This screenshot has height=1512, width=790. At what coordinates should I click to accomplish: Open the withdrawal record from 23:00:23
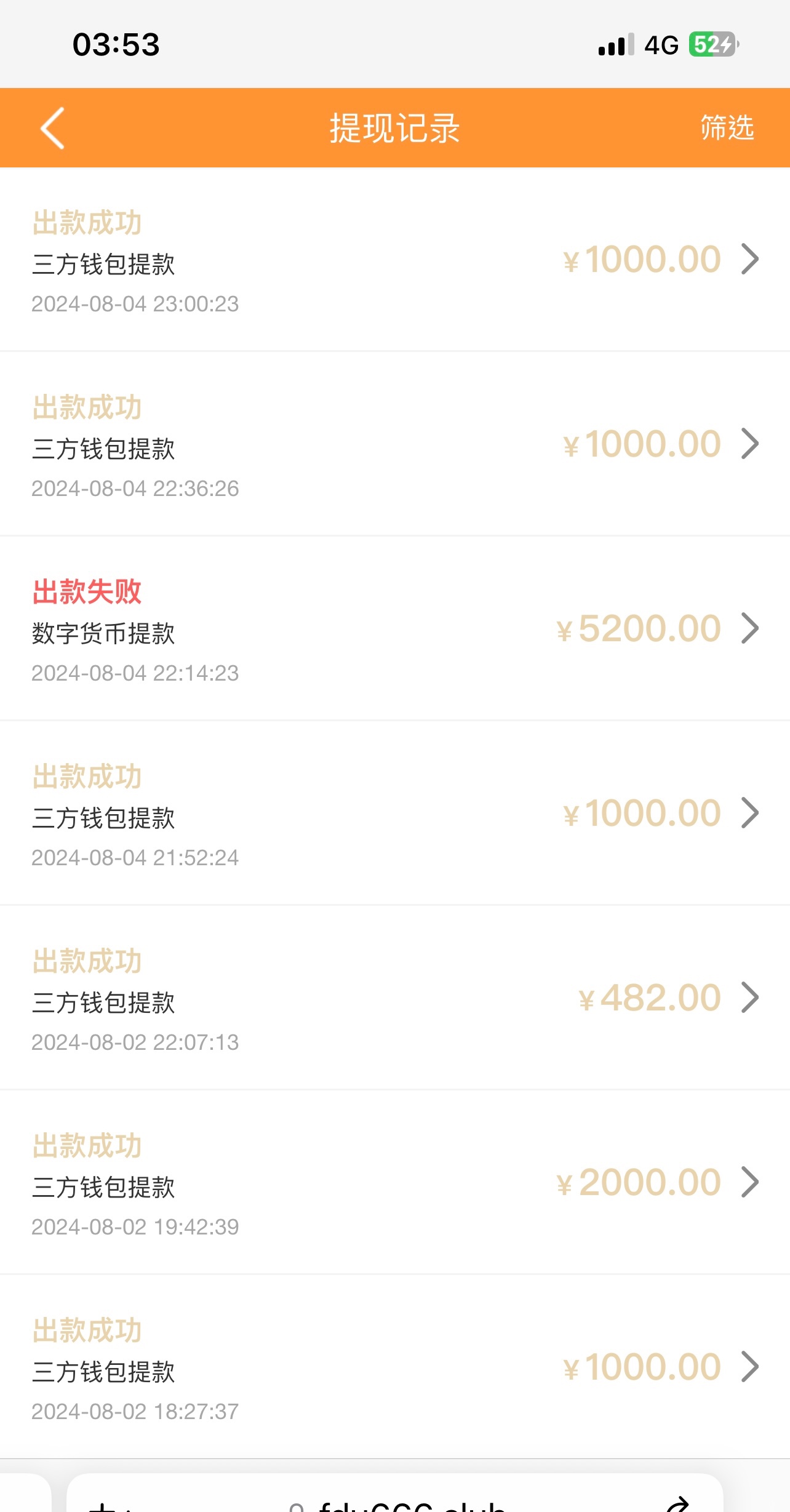click(394, 260)
